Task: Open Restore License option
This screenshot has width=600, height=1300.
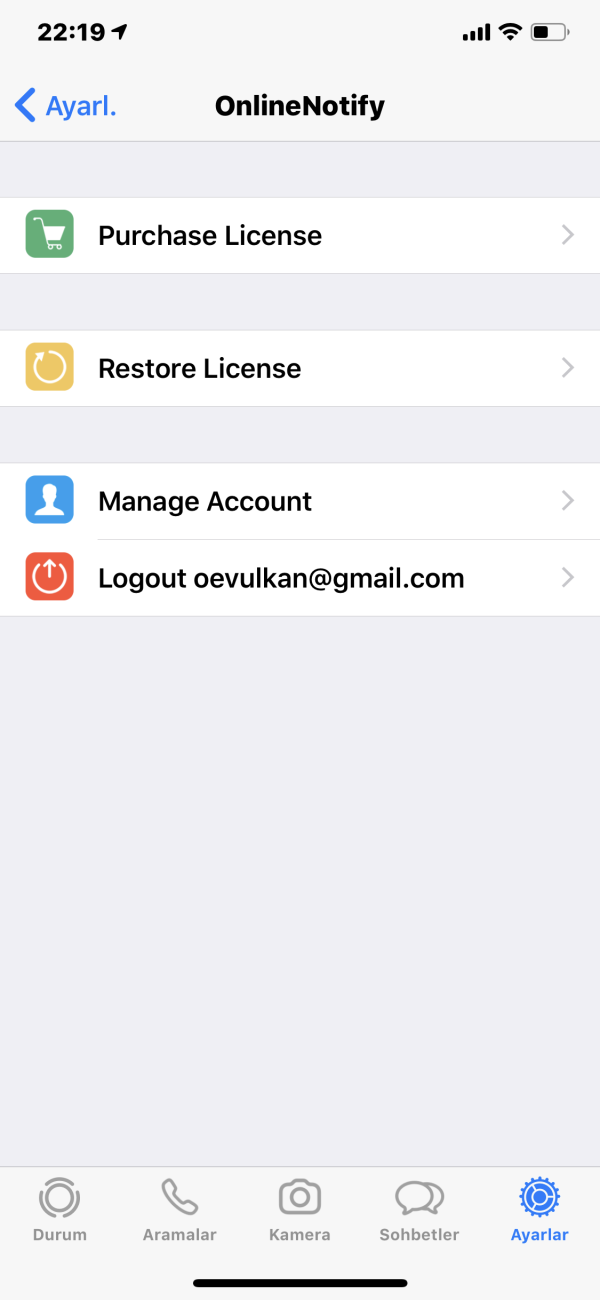Action: click(300, 369)
